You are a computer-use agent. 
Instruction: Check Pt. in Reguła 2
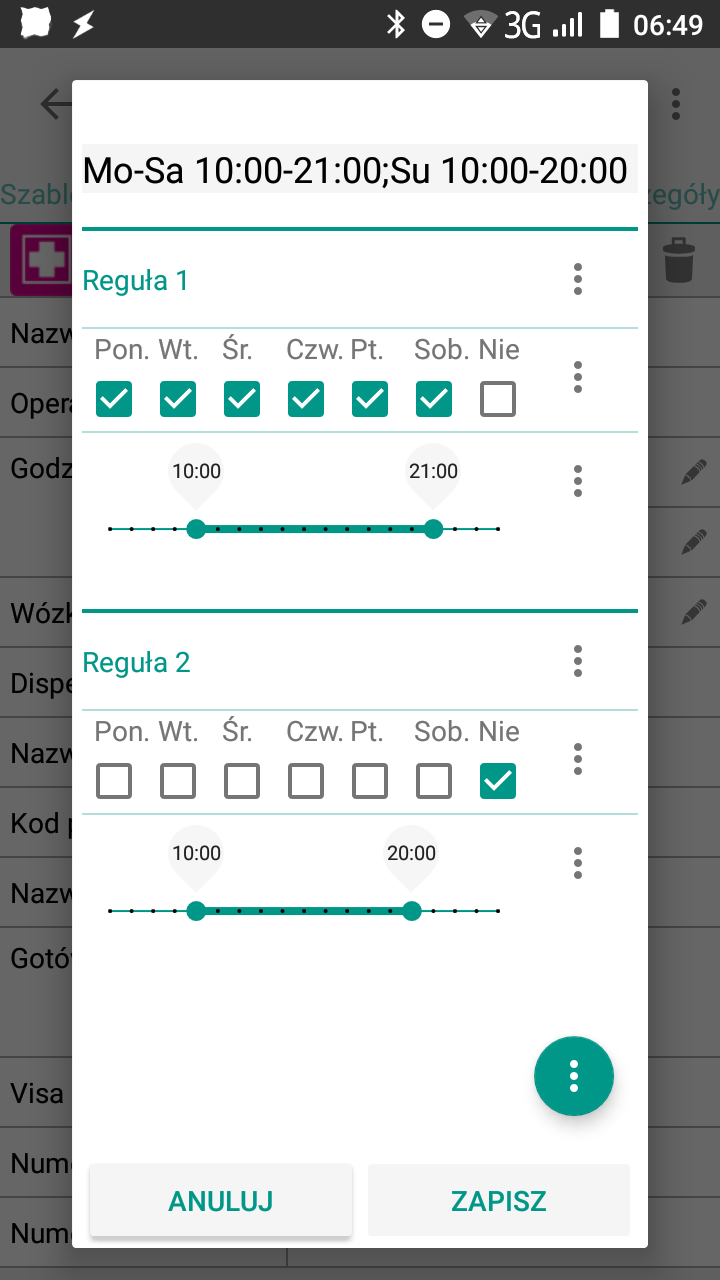(370, 781)
